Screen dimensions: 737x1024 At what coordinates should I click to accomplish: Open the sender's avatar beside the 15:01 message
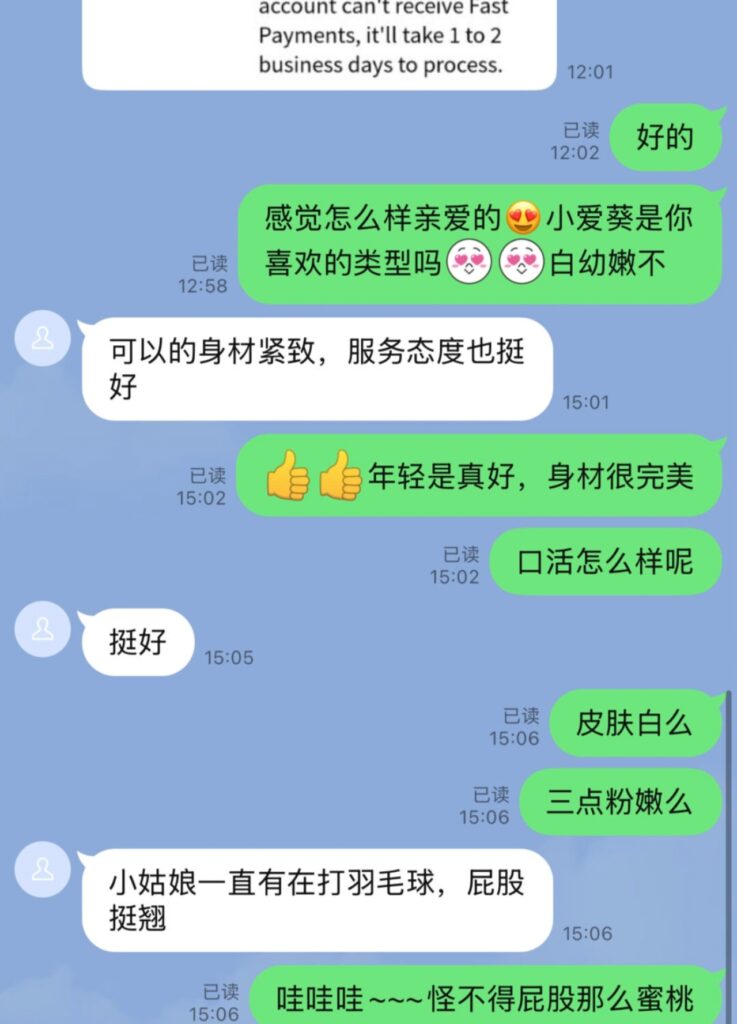tap(43, 339)
